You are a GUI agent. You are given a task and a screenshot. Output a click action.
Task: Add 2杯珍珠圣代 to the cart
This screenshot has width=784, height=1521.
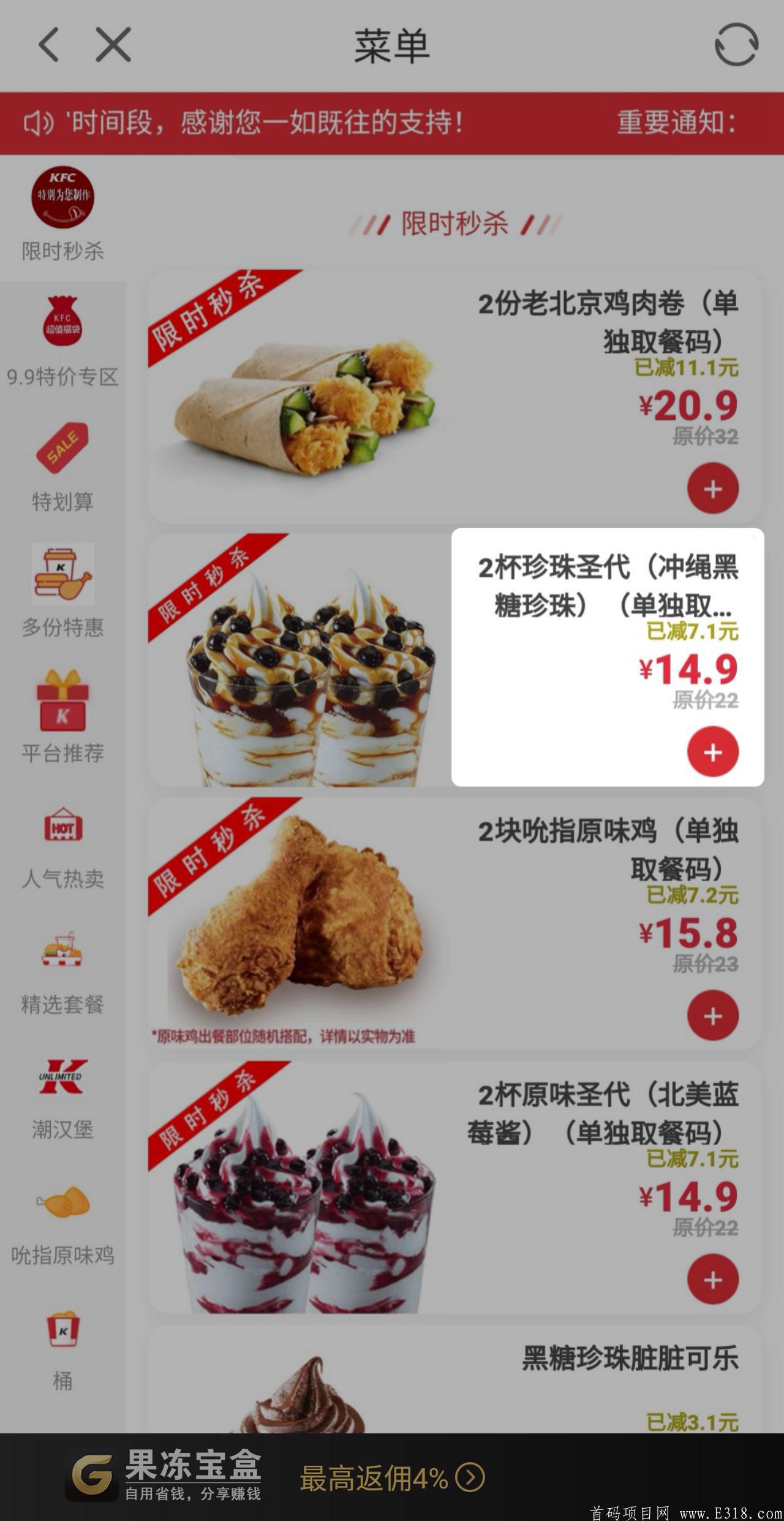[712, 752]
